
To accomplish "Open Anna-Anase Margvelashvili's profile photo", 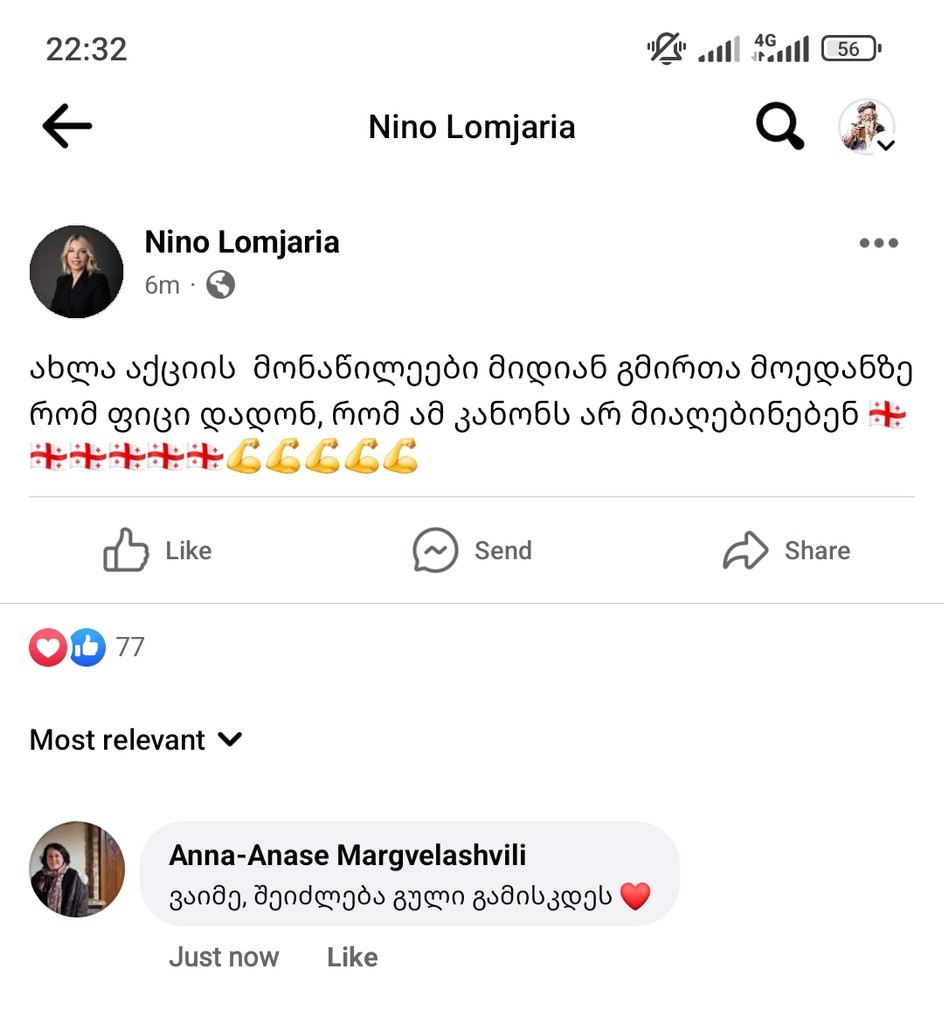I will coord(77,869).
